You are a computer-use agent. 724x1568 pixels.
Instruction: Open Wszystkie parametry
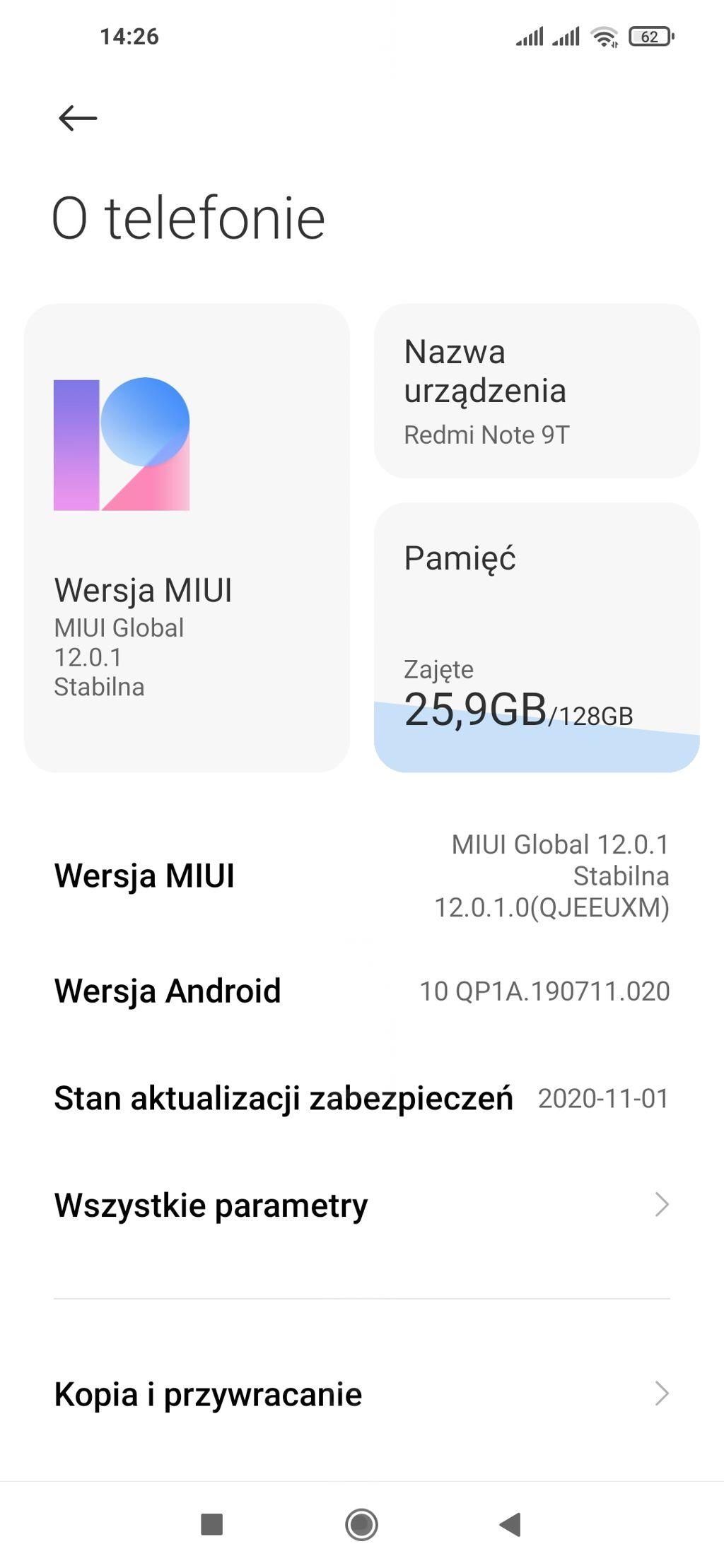(x=361, y=1205)
